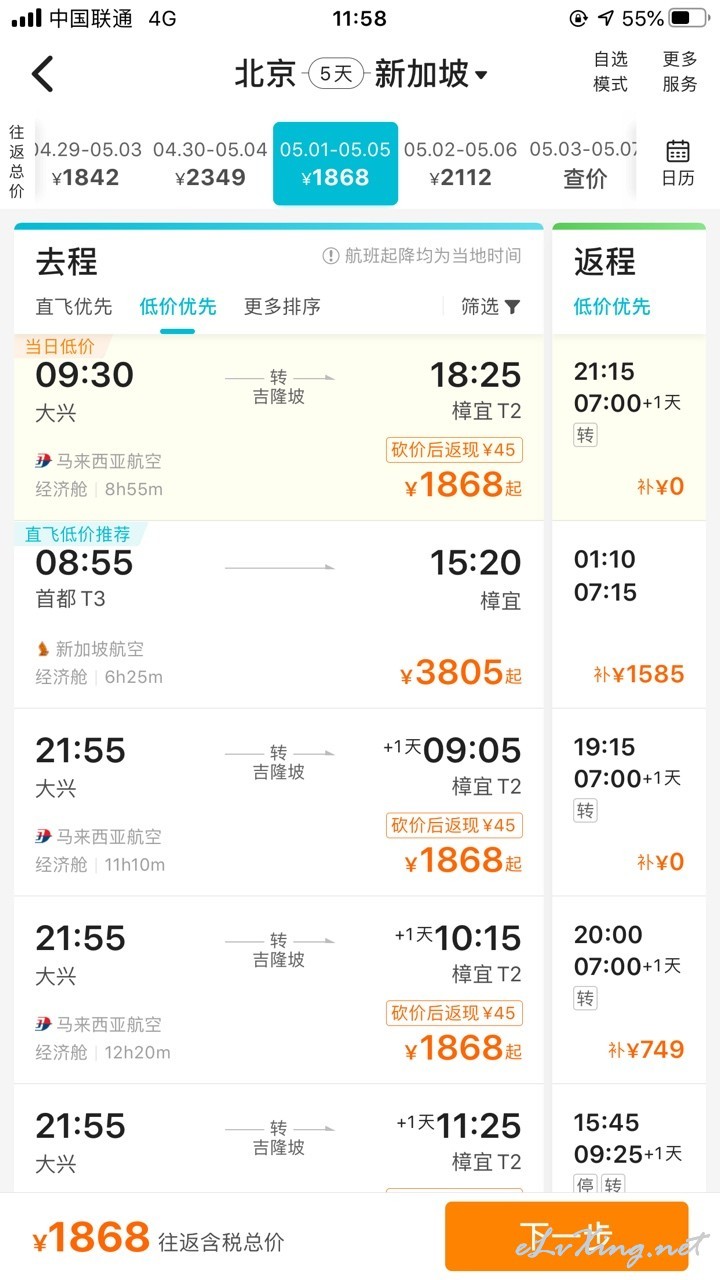The height and width of the screenshot is (1280, 720).
Task: Go back using the top-left arrow
Action: click(42, 74)
